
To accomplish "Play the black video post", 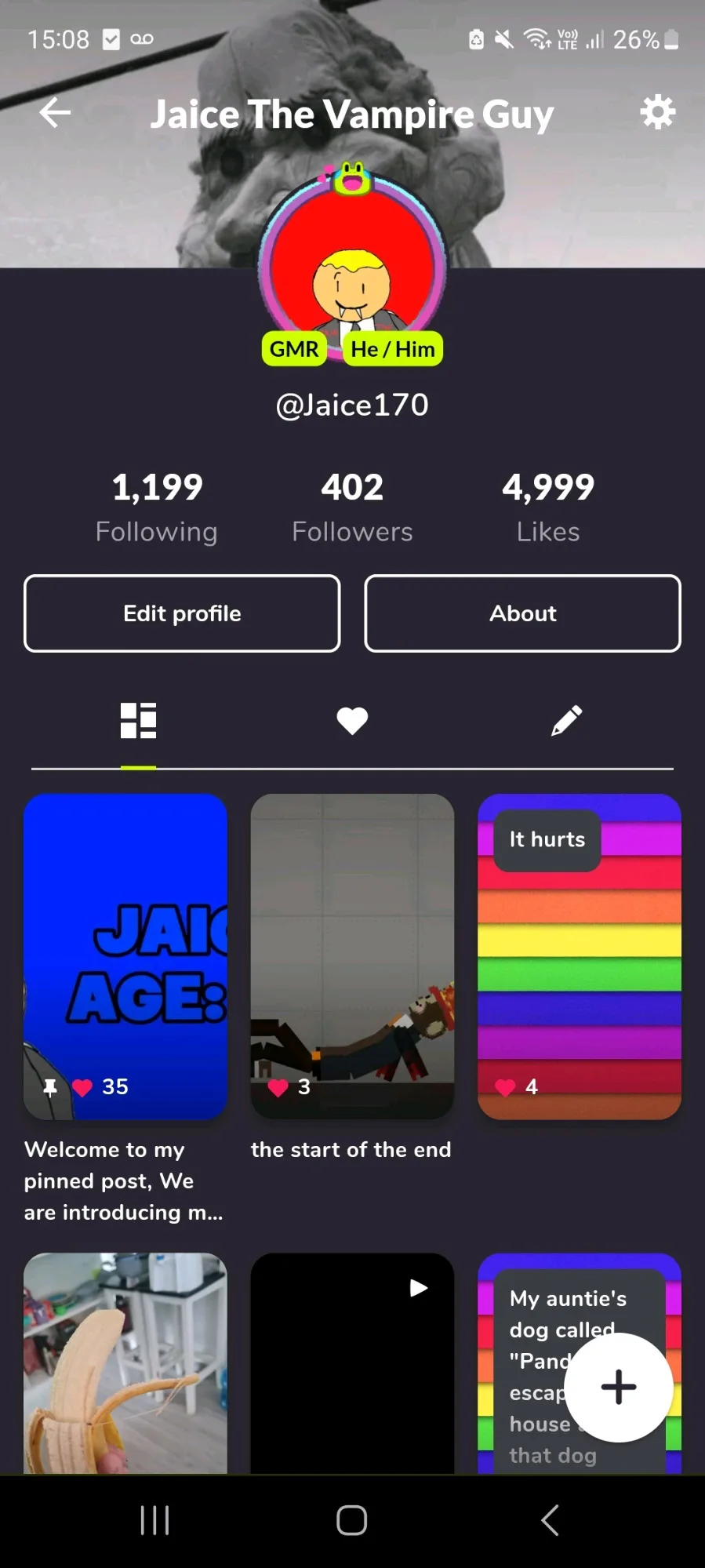I will pos(352,1363).
